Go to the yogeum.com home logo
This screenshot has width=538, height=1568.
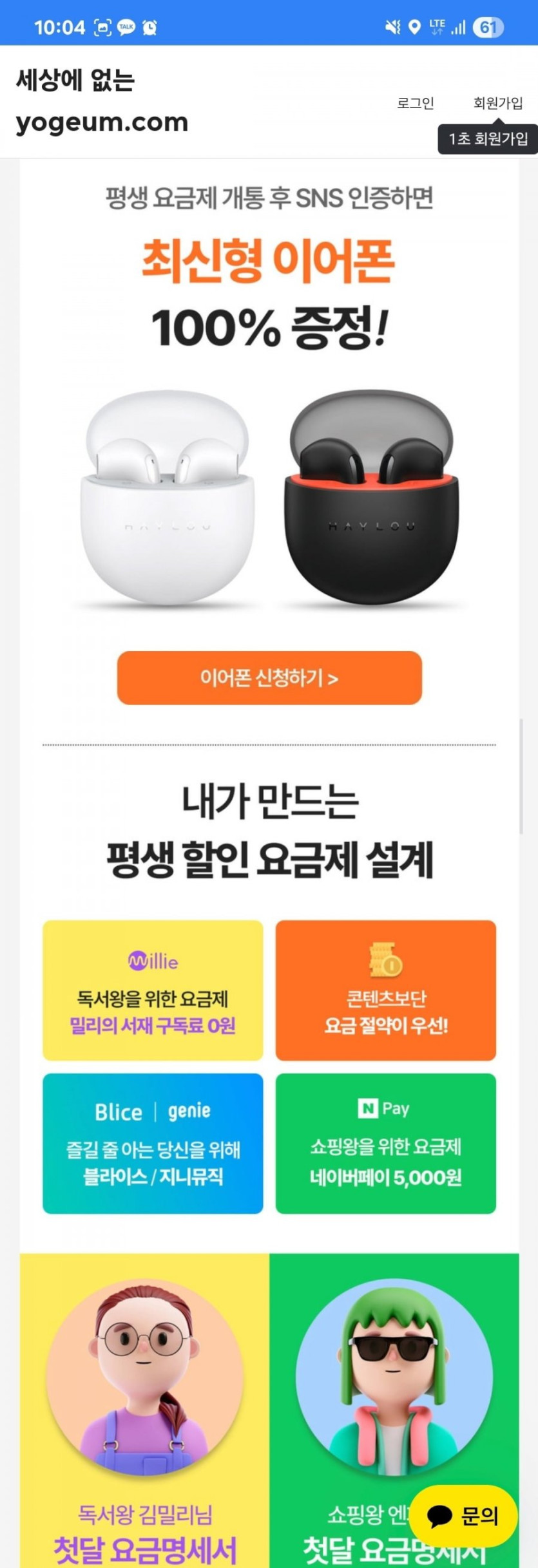tap(102, 102)
